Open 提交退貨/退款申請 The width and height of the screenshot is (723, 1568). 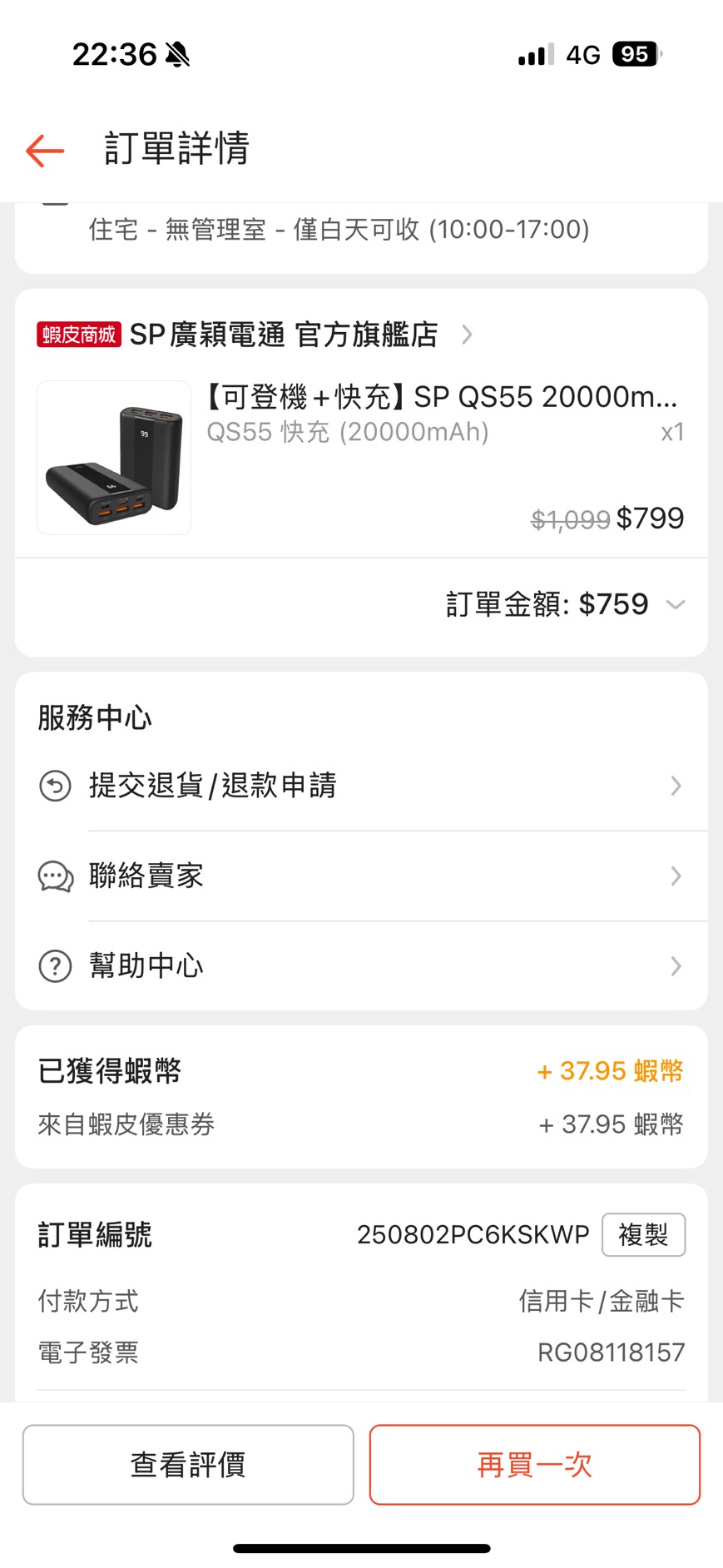click(x=361, y=786)
